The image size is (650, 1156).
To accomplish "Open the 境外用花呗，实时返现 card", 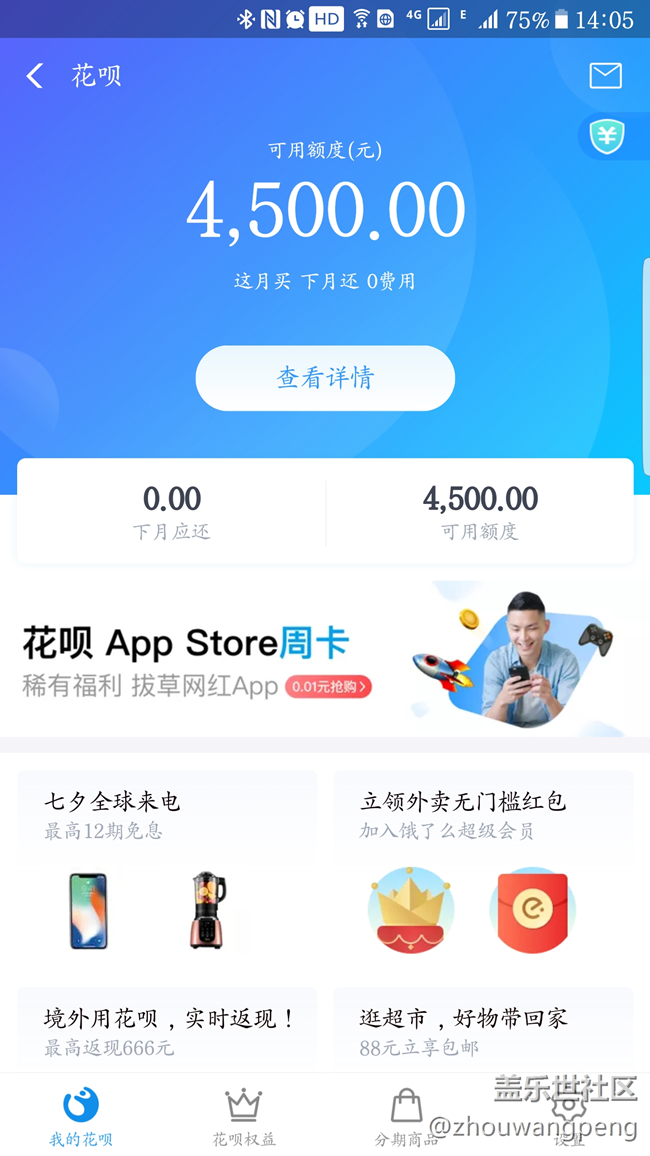I will pos(167,1030).
